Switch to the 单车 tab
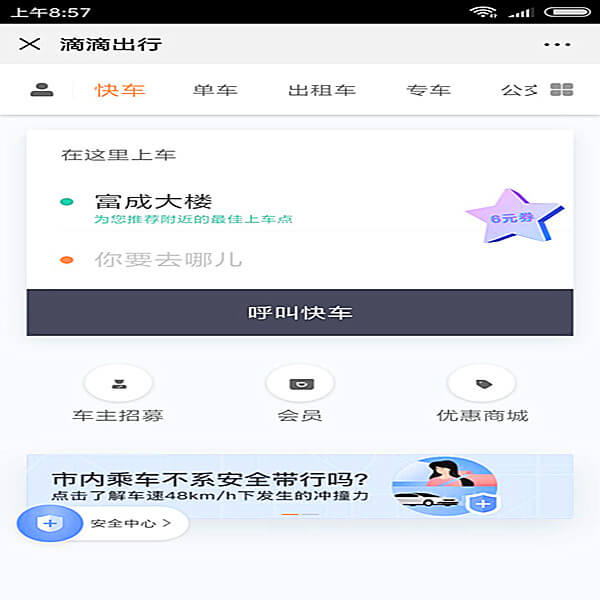600x600 pixels. tap(215, 90)
